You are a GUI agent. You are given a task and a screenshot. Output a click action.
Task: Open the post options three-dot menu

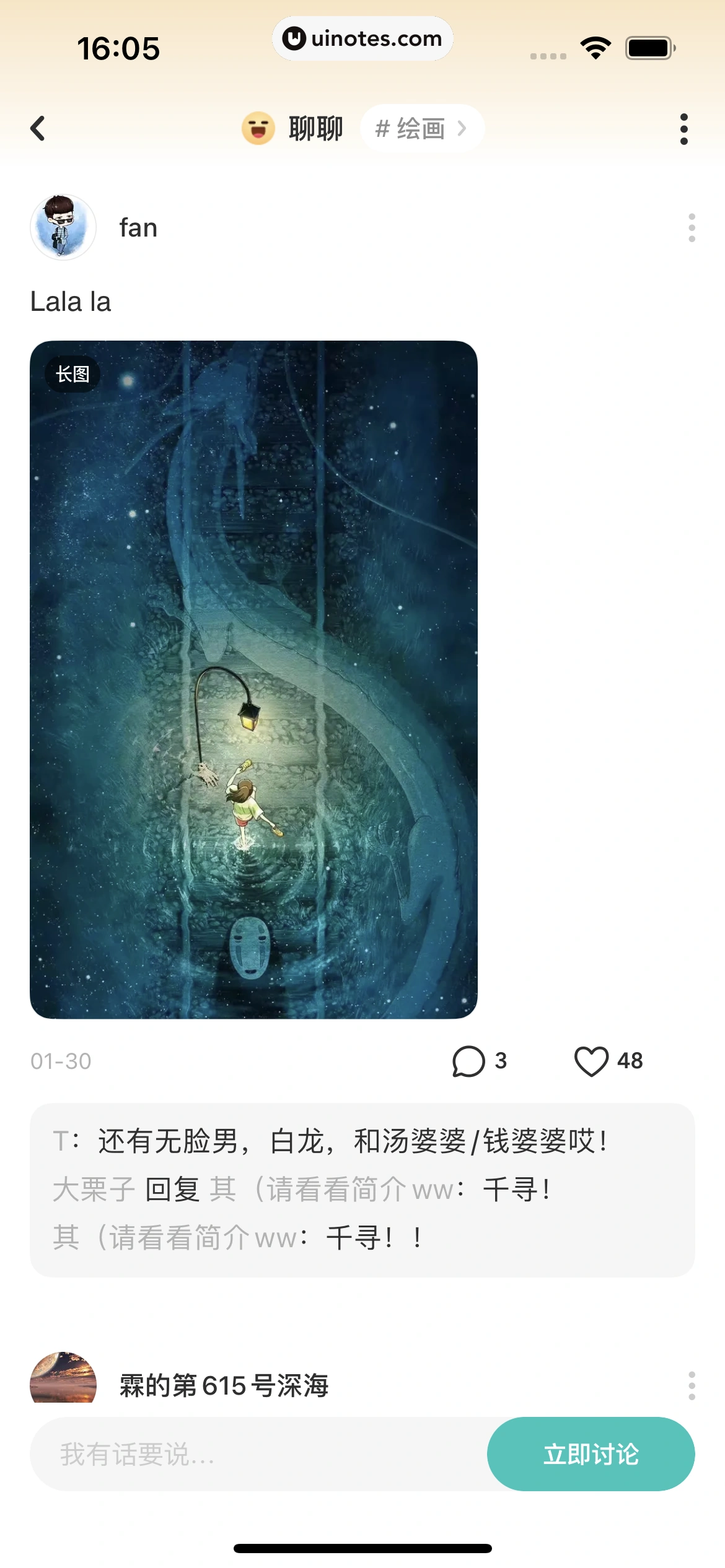[683, 128]
